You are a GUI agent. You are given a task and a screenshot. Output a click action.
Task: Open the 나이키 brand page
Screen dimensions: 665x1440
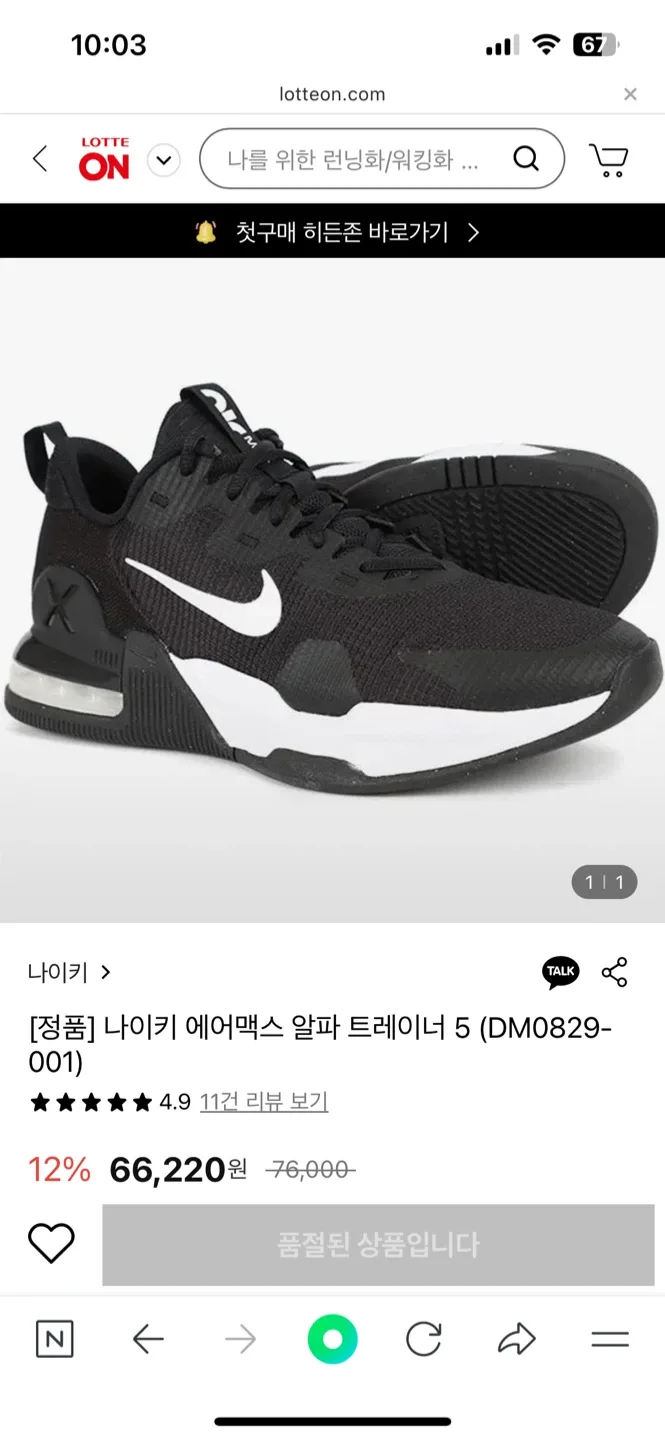(68, 972)
